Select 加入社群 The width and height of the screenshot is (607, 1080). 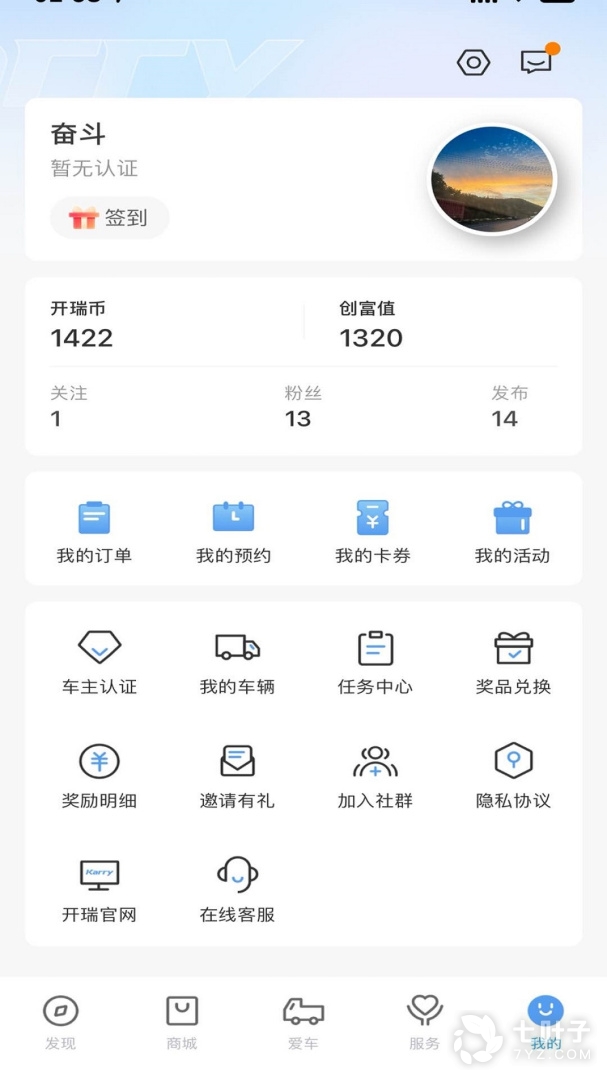[375, 776]
